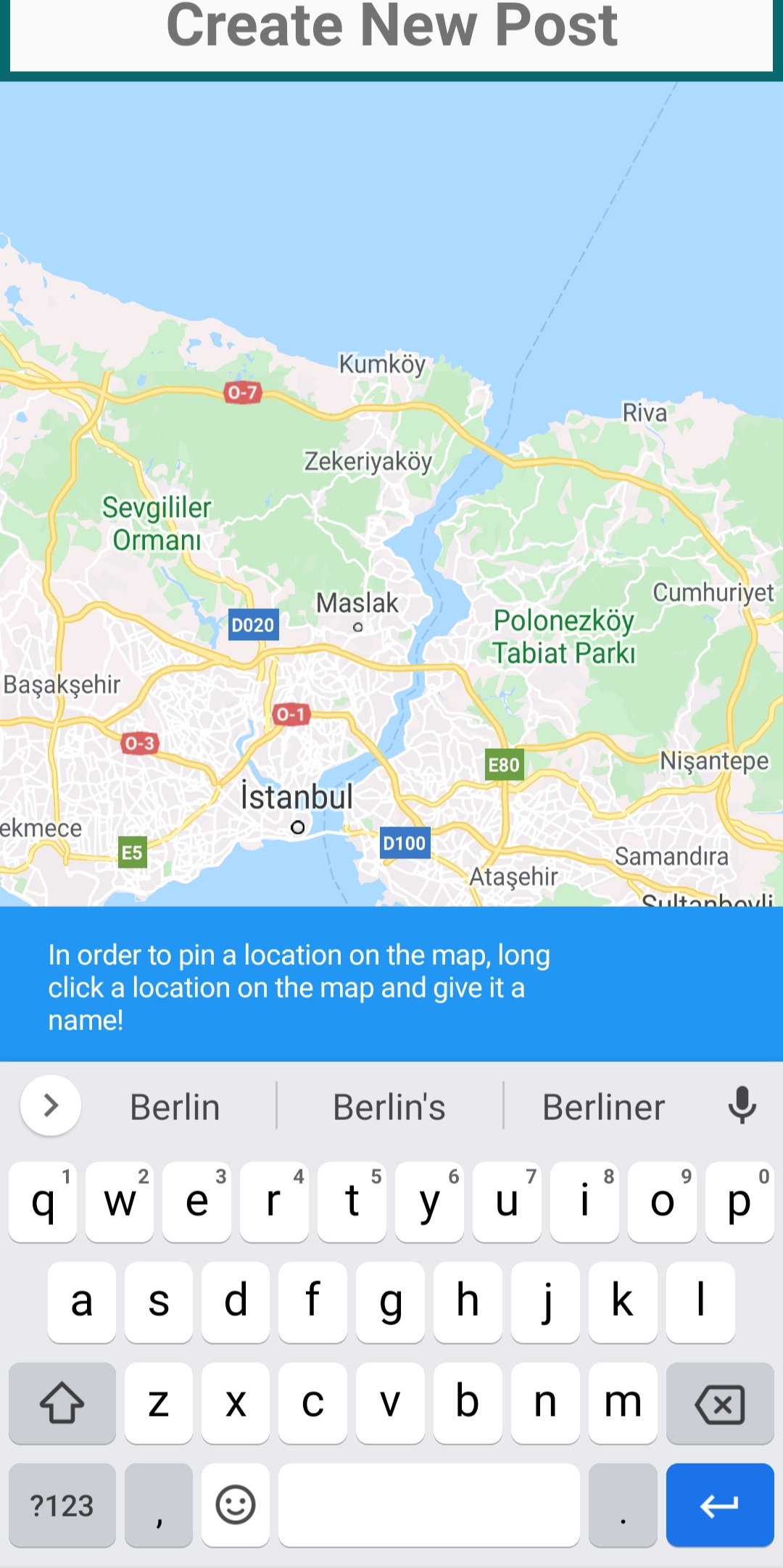
Task: Select the 'Berliner' word suggestion
Action: coord(603,1107)
